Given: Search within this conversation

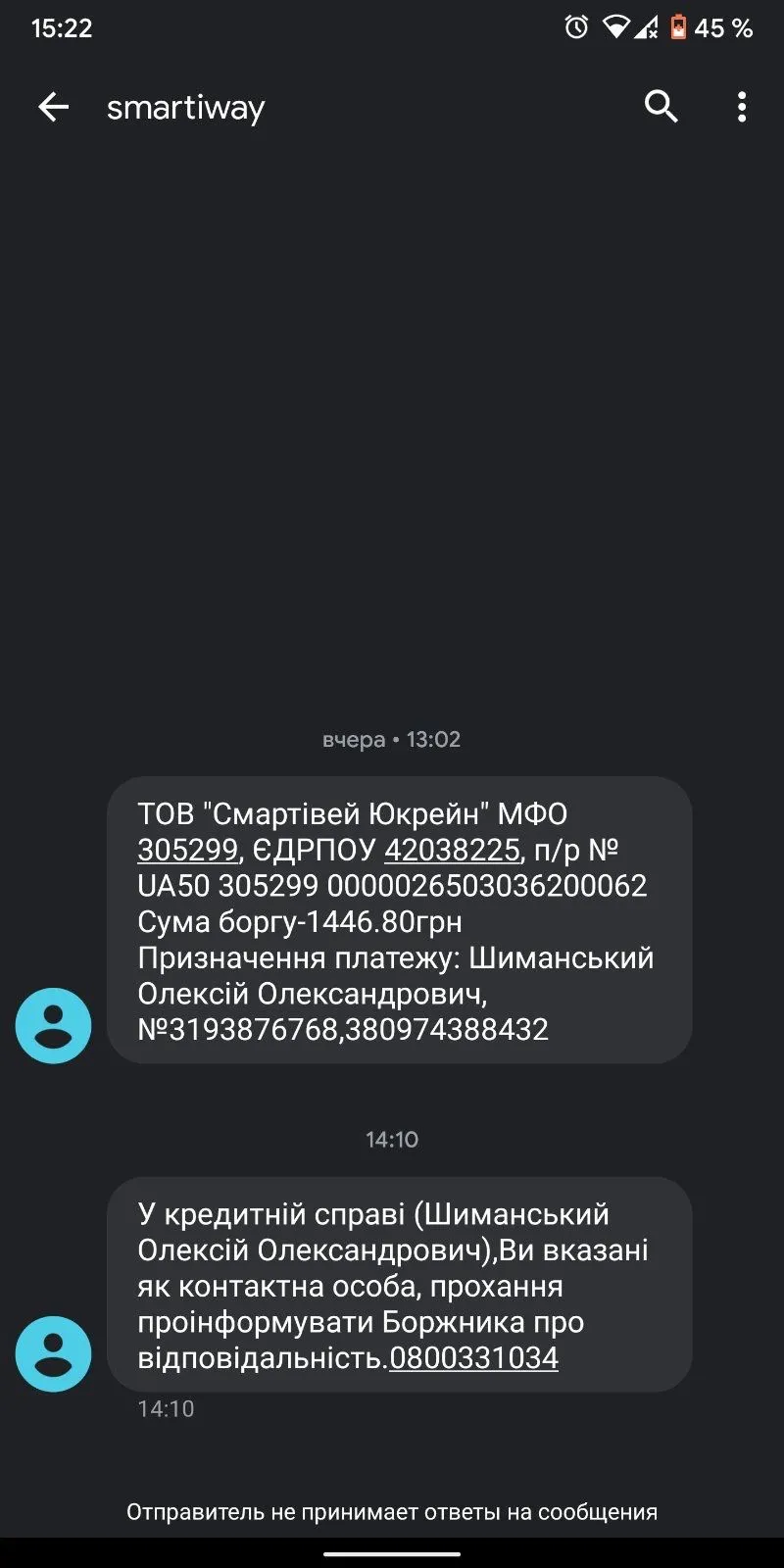Looking at the screenshot, I should pyautogui.click(x=661, y=106).
